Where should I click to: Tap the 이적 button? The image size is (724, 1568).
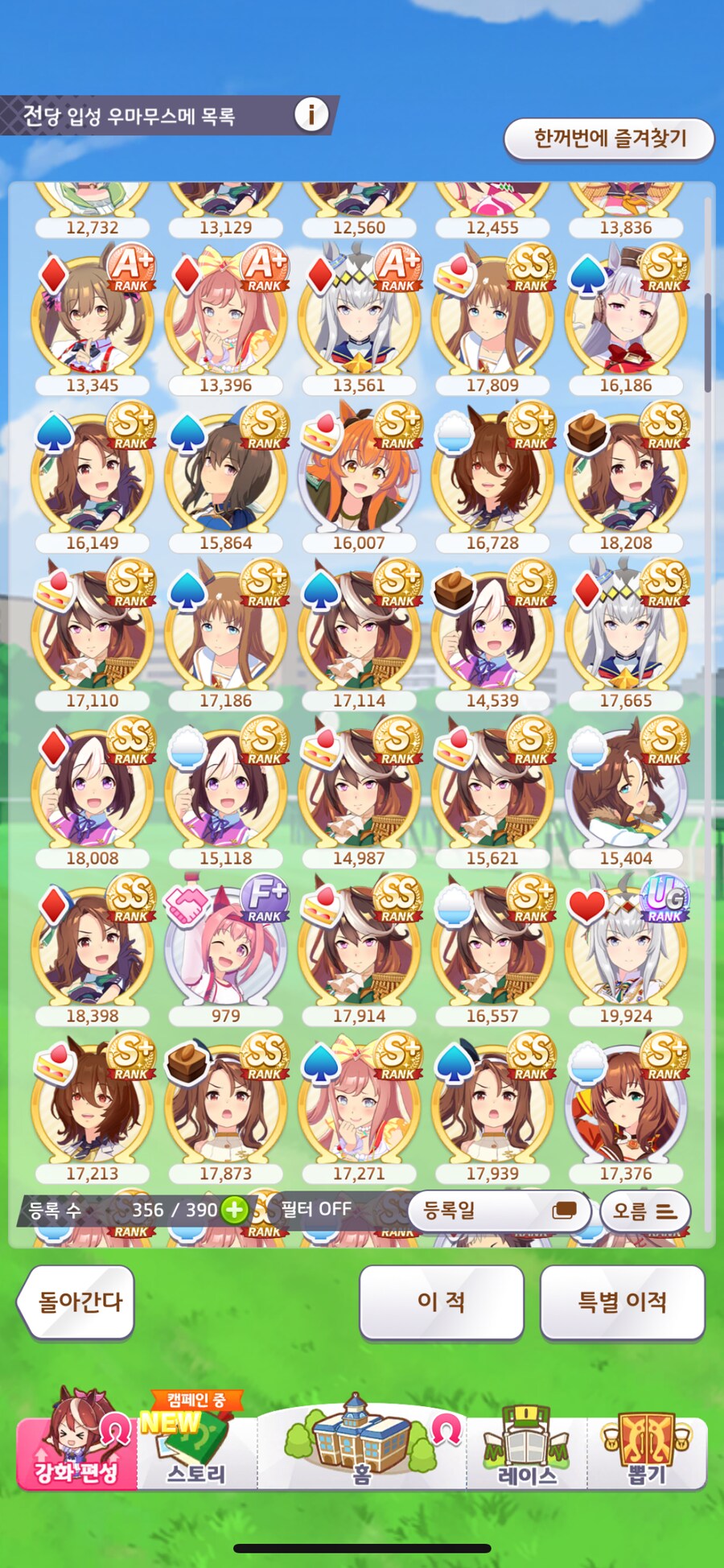coord(441,1302)
